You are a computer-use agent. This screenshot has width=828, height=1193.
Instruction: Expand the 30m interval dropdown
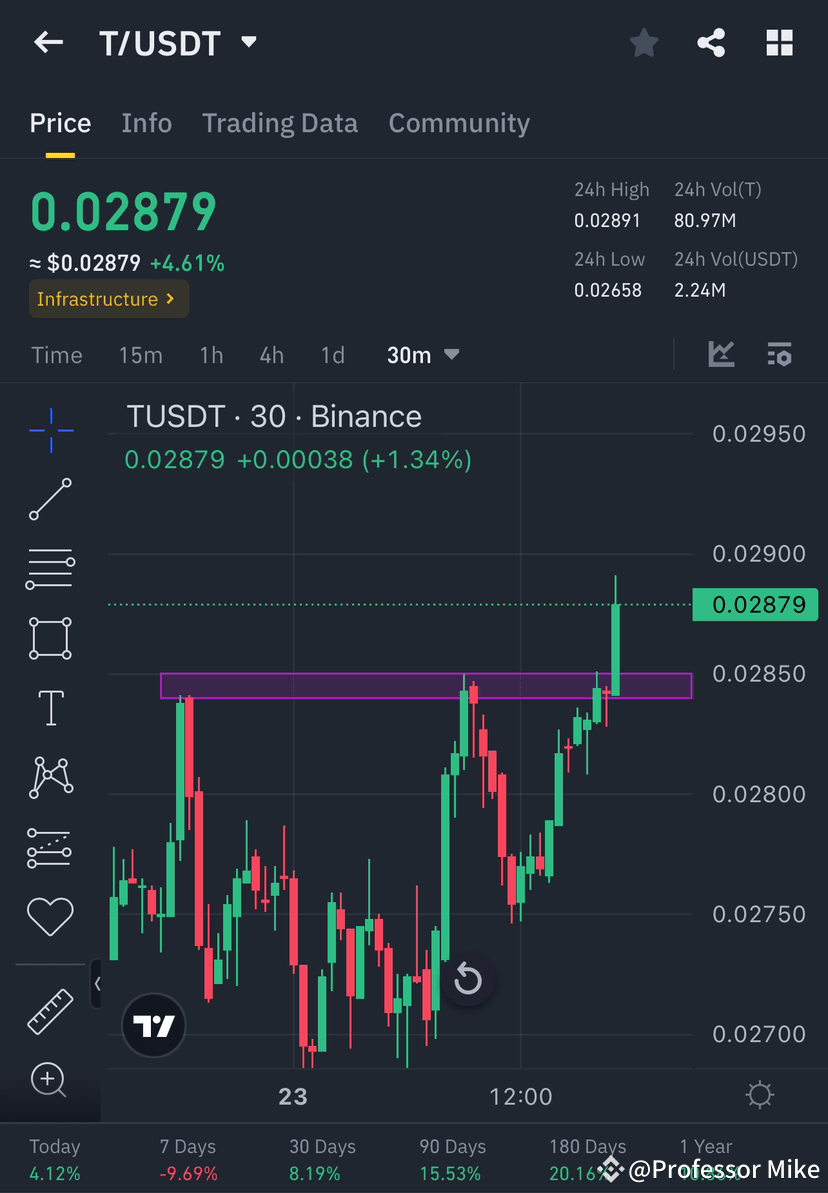click(422, 354)
